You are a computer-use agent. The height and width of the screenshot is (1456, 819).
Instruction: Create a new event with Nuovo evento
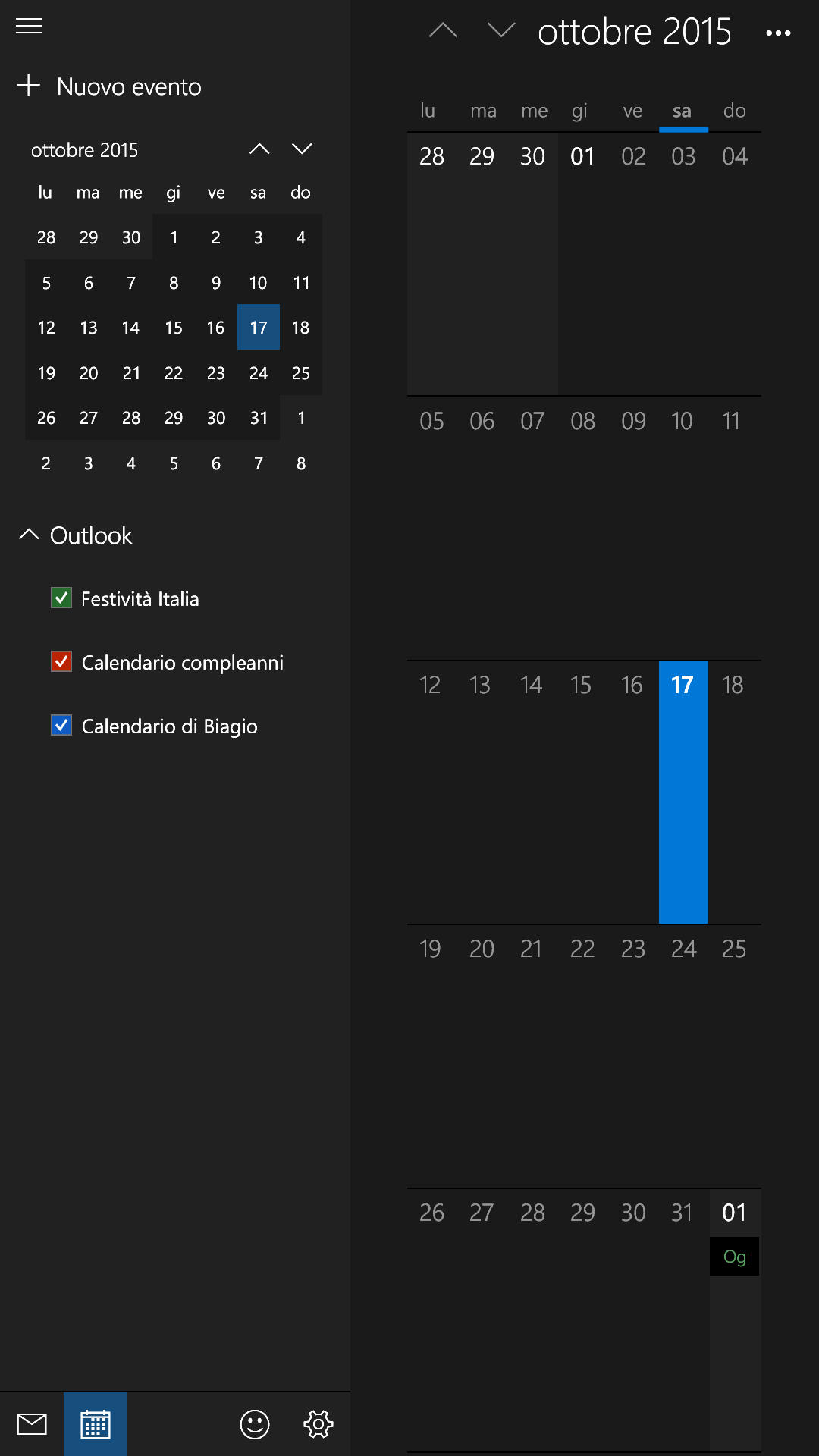[x=110, y=86]
